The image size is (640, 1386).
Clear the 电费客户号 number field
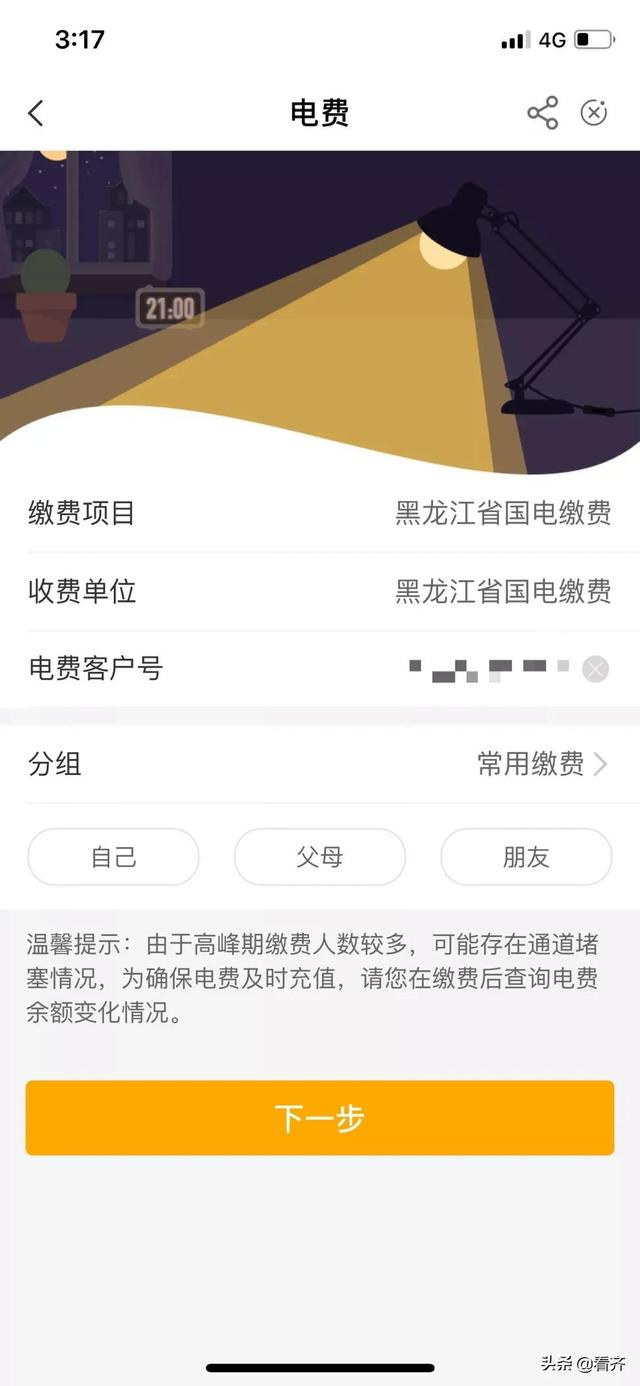[595, 669]
